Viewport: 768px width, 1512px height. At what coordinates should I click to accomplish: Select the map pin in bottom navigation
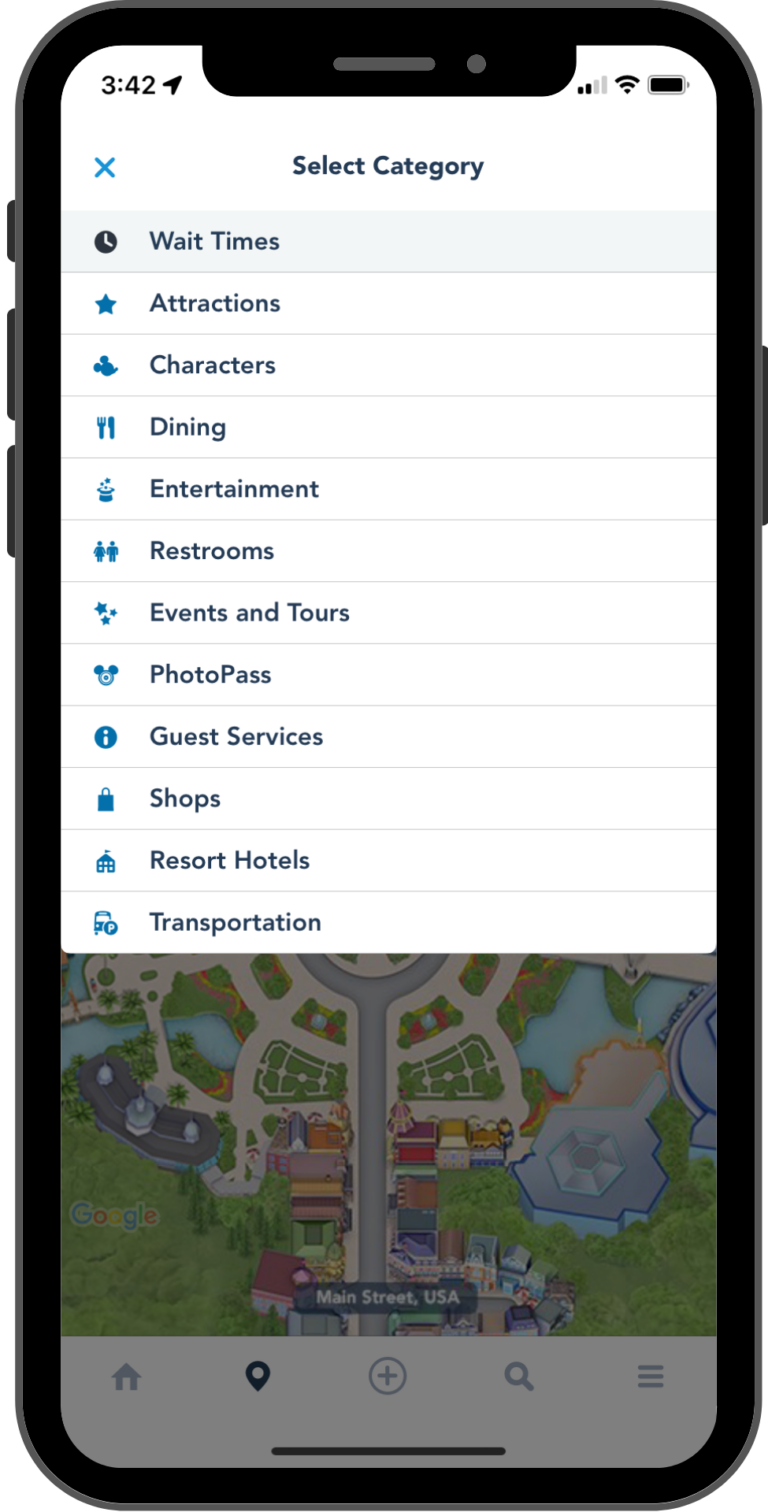pyautogui.click(x=257, y=1376)
